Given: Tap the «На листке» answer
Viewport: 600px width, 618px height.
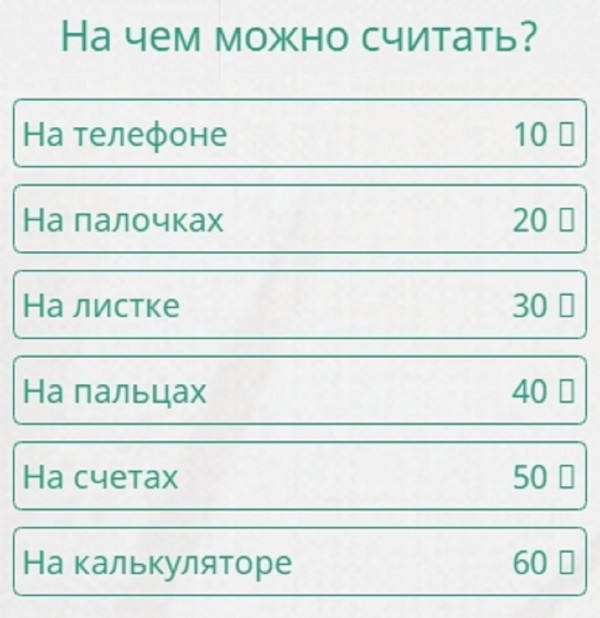Looking at the screenshot, I should click(299, 305).
